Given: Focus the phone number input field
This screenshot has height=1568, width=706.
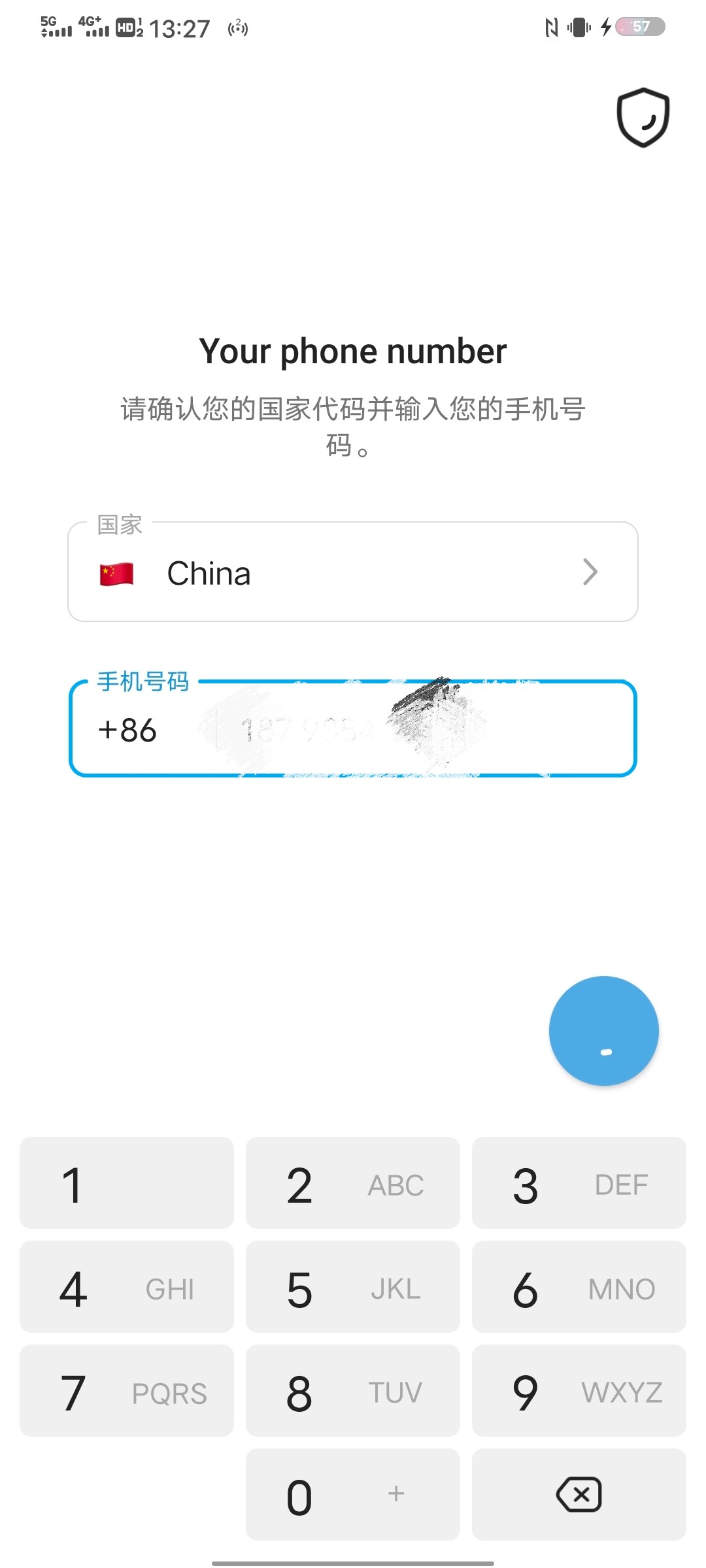Looking at the screenshot, I should coord(405,730).
